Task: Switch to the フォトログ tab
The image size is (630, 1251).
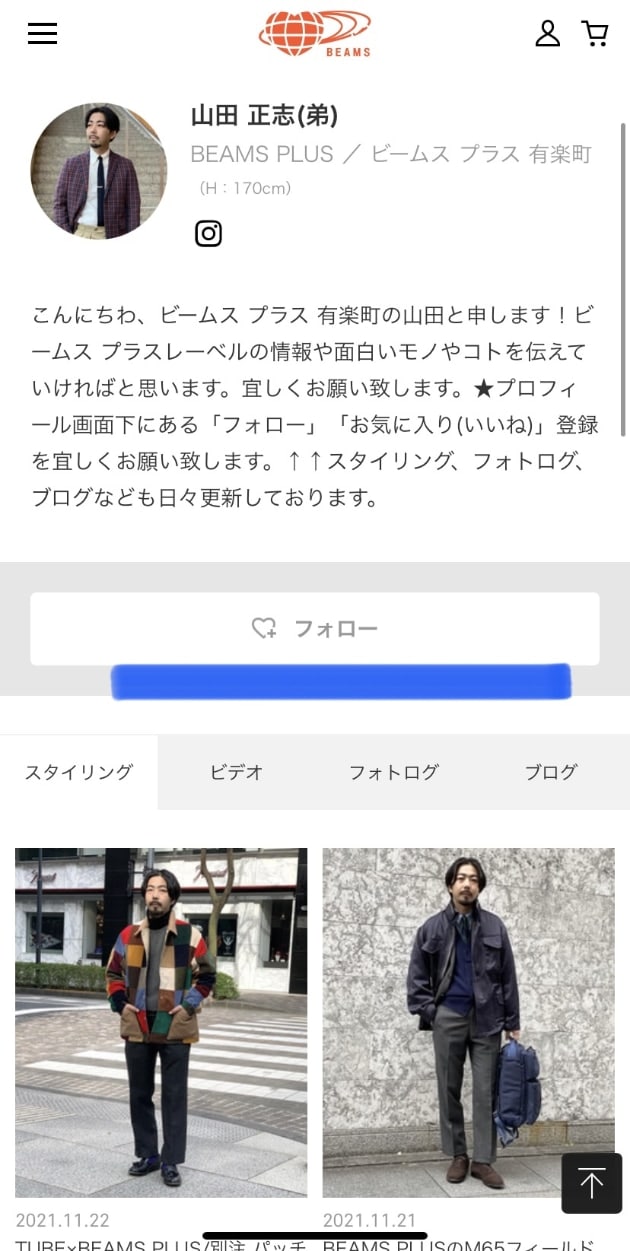Action: pos(393,772)
